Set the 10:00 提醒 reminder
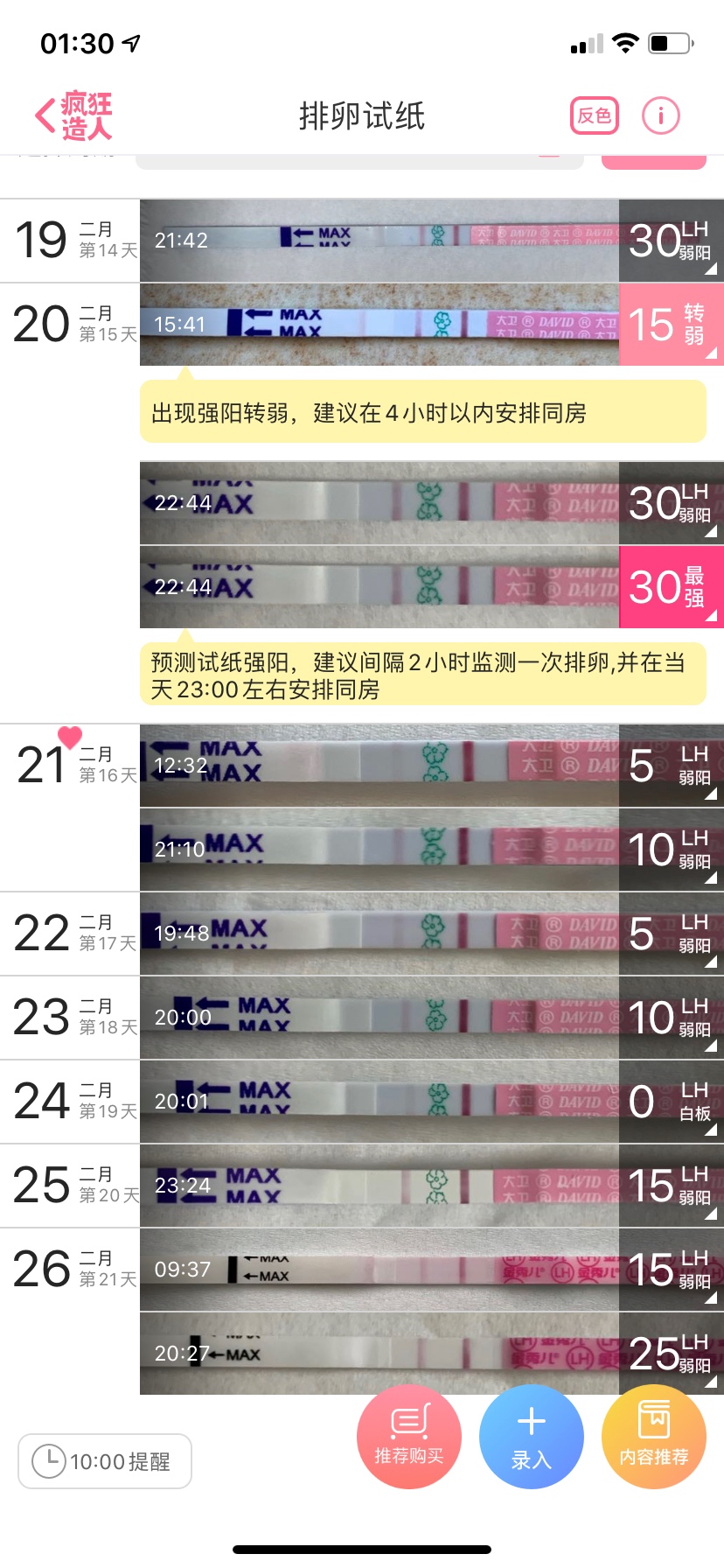The height and width of the screenshot is (1568, 724). (105, 1460)
